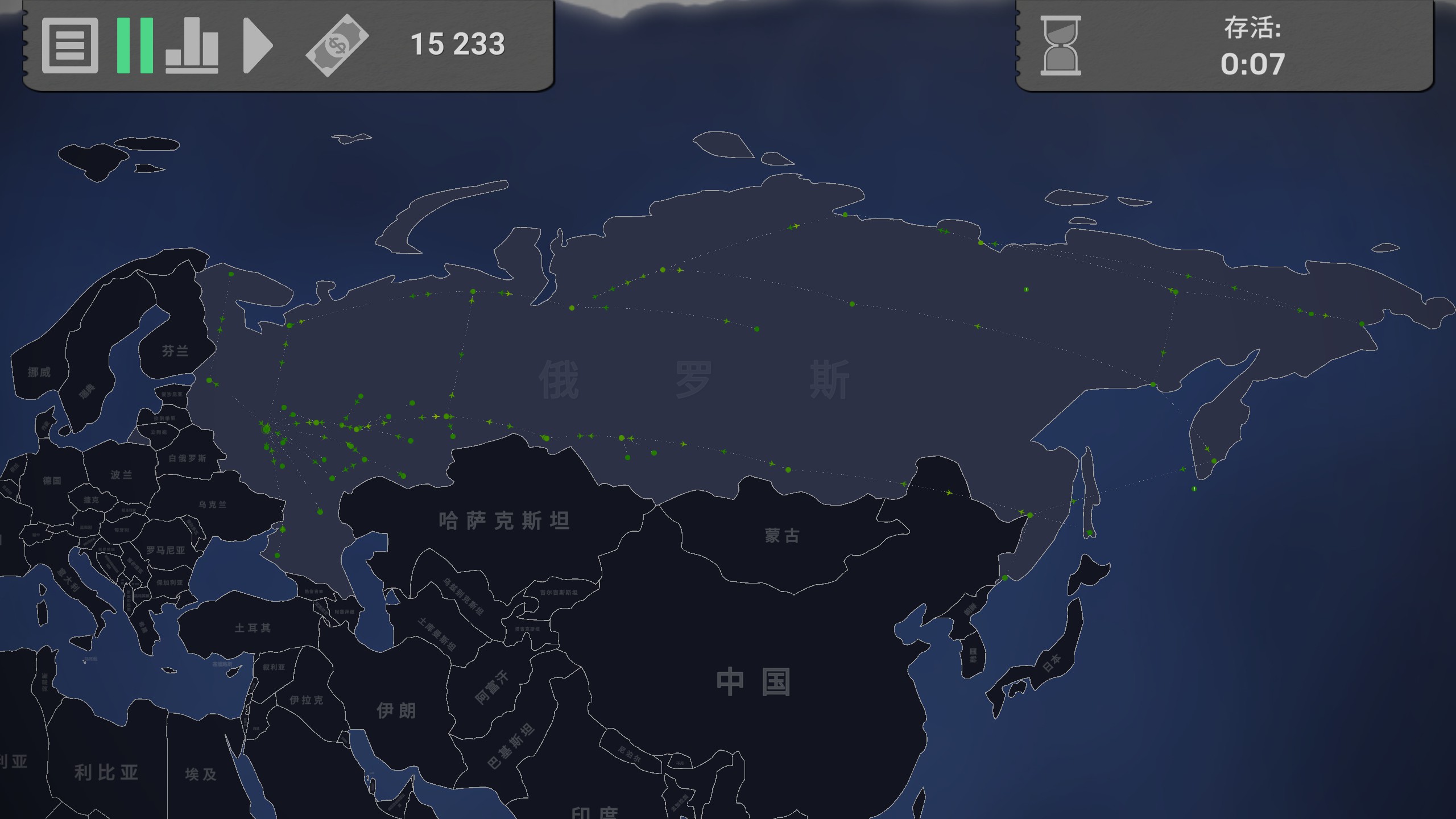Resume play at normal speed
Screen dimensions: 1456x819
(x=258, y=45)
